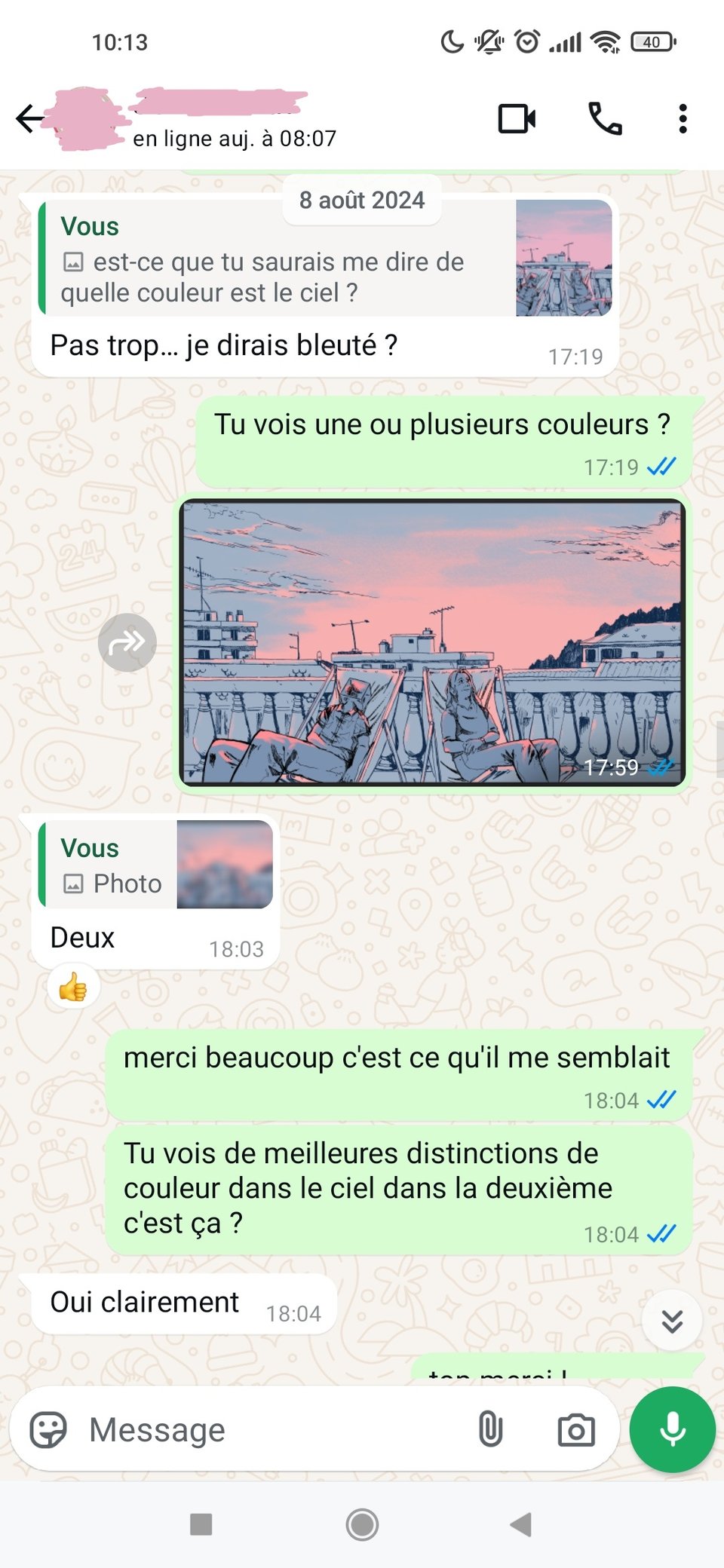
Task: Tap the double check on 18:04 message
Action: tap(660, 1099)
